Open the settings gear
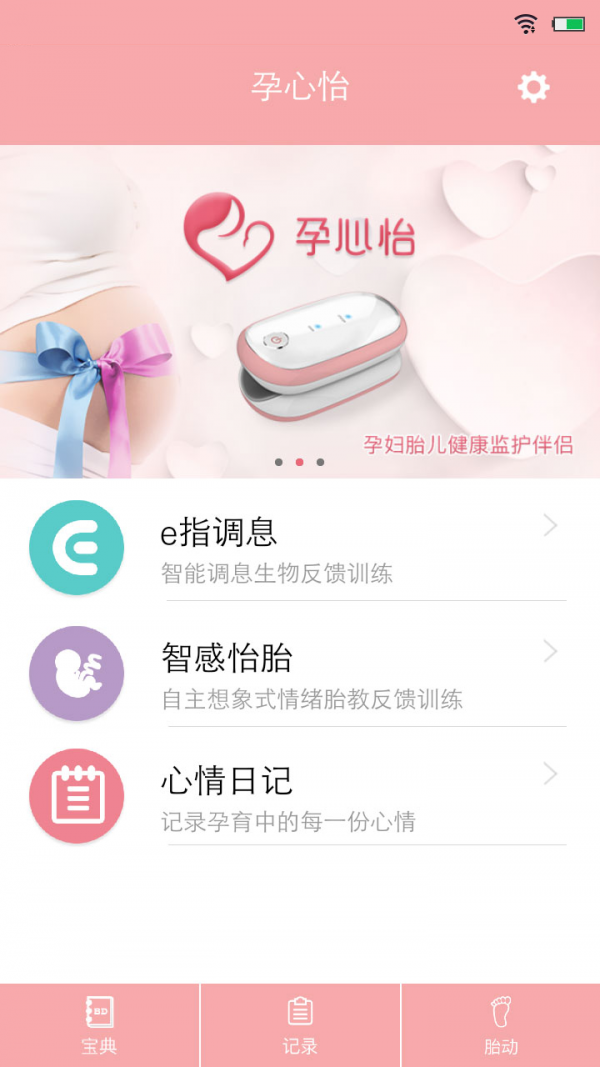 [533, 88]
